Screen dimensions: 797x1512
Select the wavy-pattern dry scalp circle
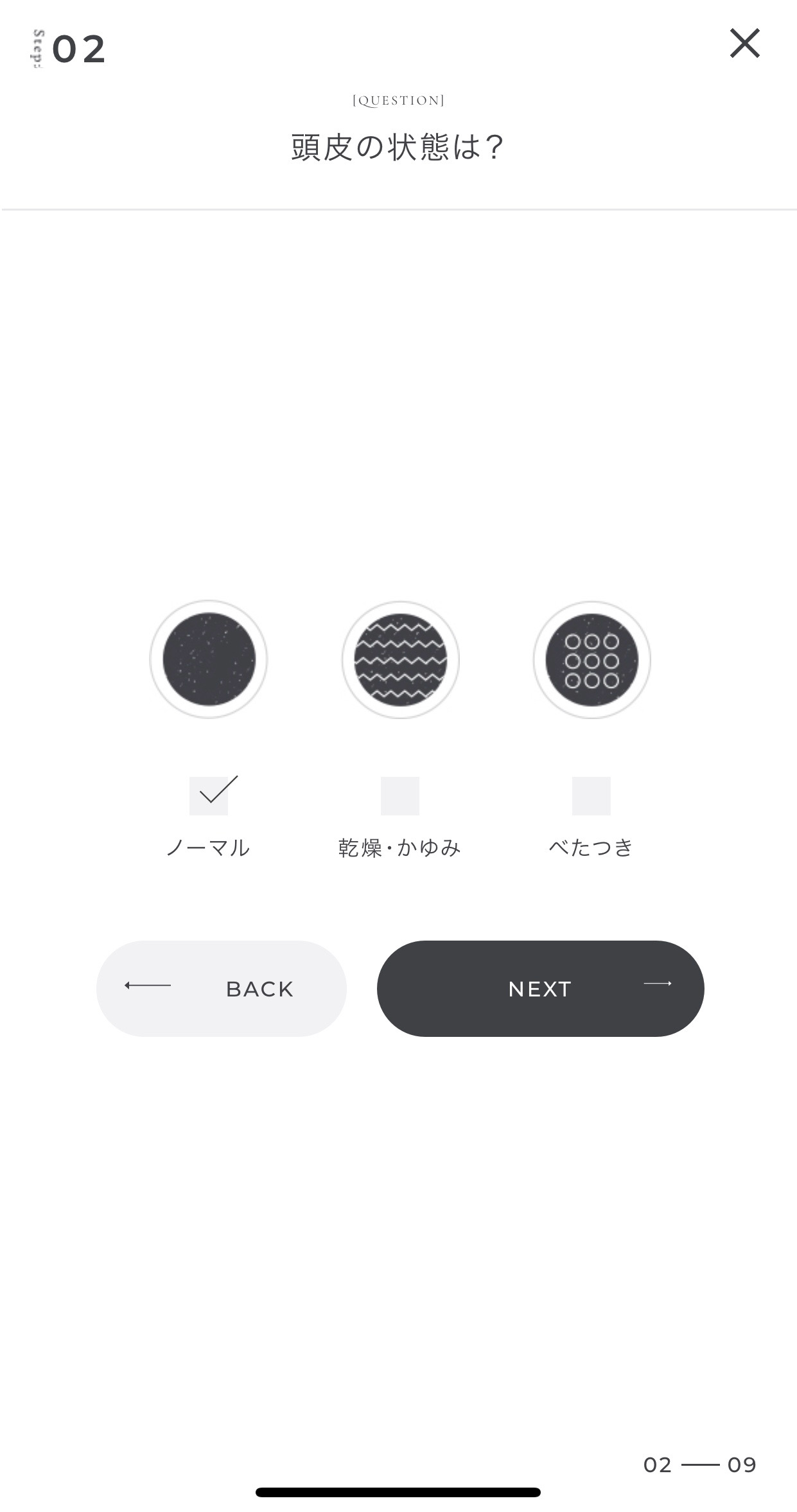click(400, 659)
